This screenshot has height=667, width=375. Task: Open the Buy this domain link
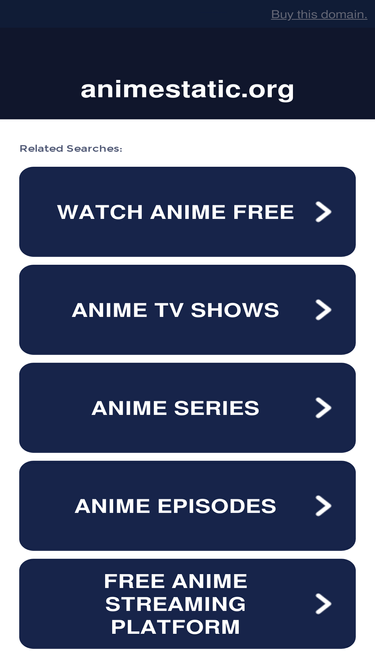pos(319,14)
